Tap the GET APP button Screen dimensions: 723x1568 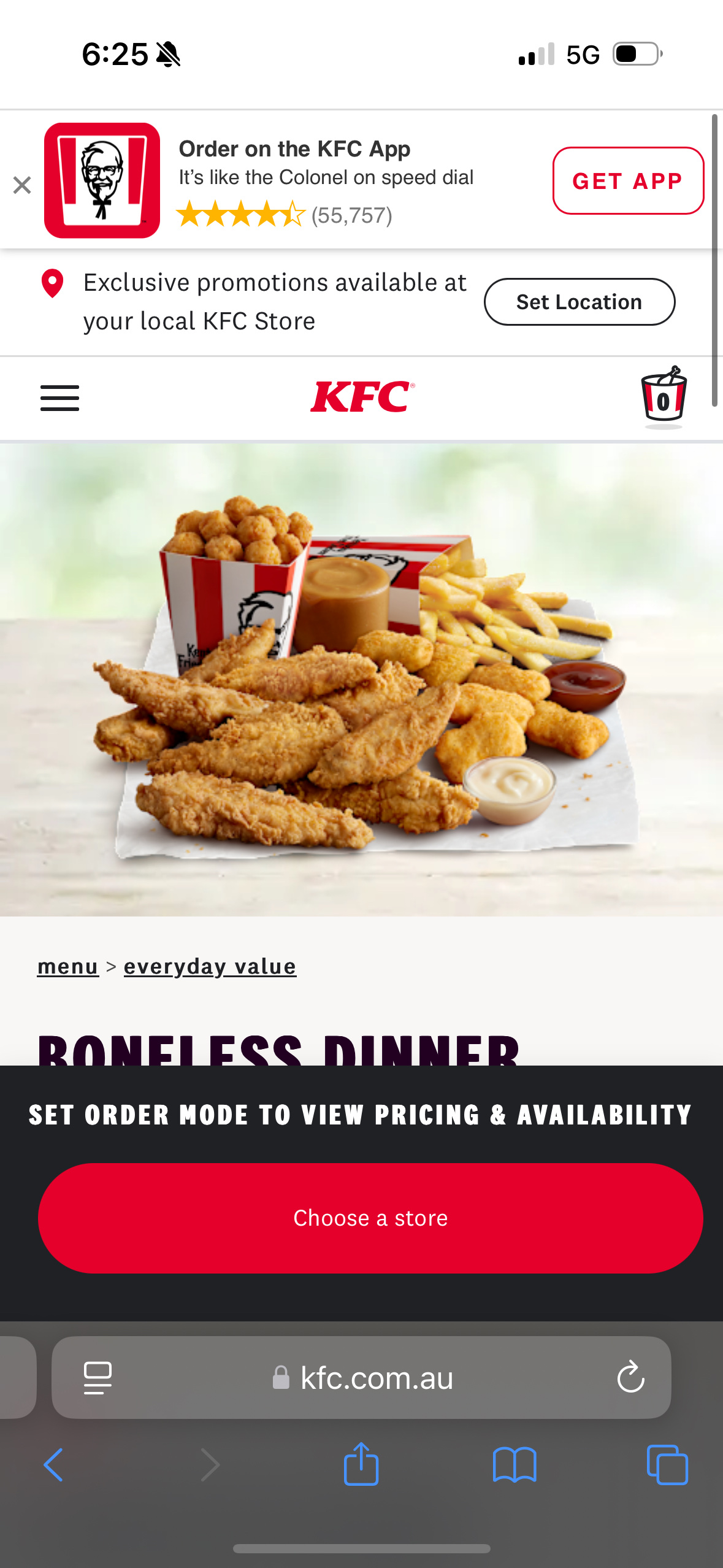[x=628, y=180]
